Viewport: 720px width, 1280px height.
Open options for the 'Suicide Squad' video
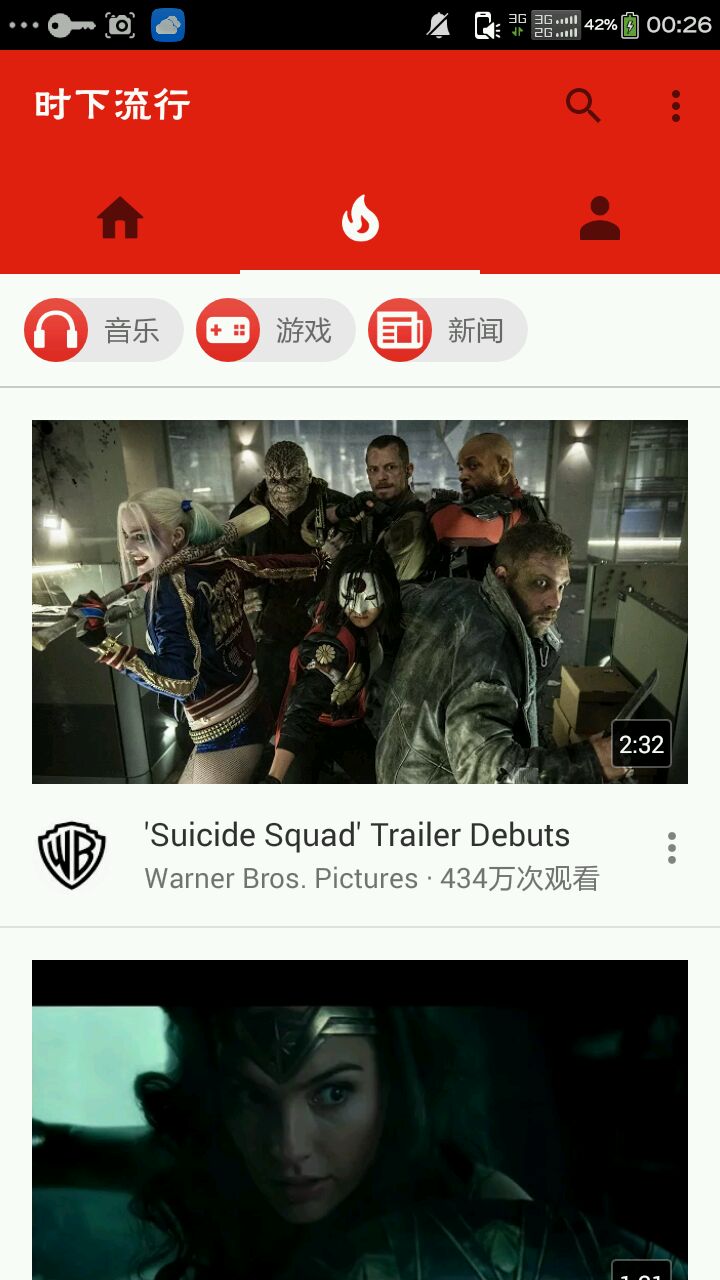click(672, 848)
